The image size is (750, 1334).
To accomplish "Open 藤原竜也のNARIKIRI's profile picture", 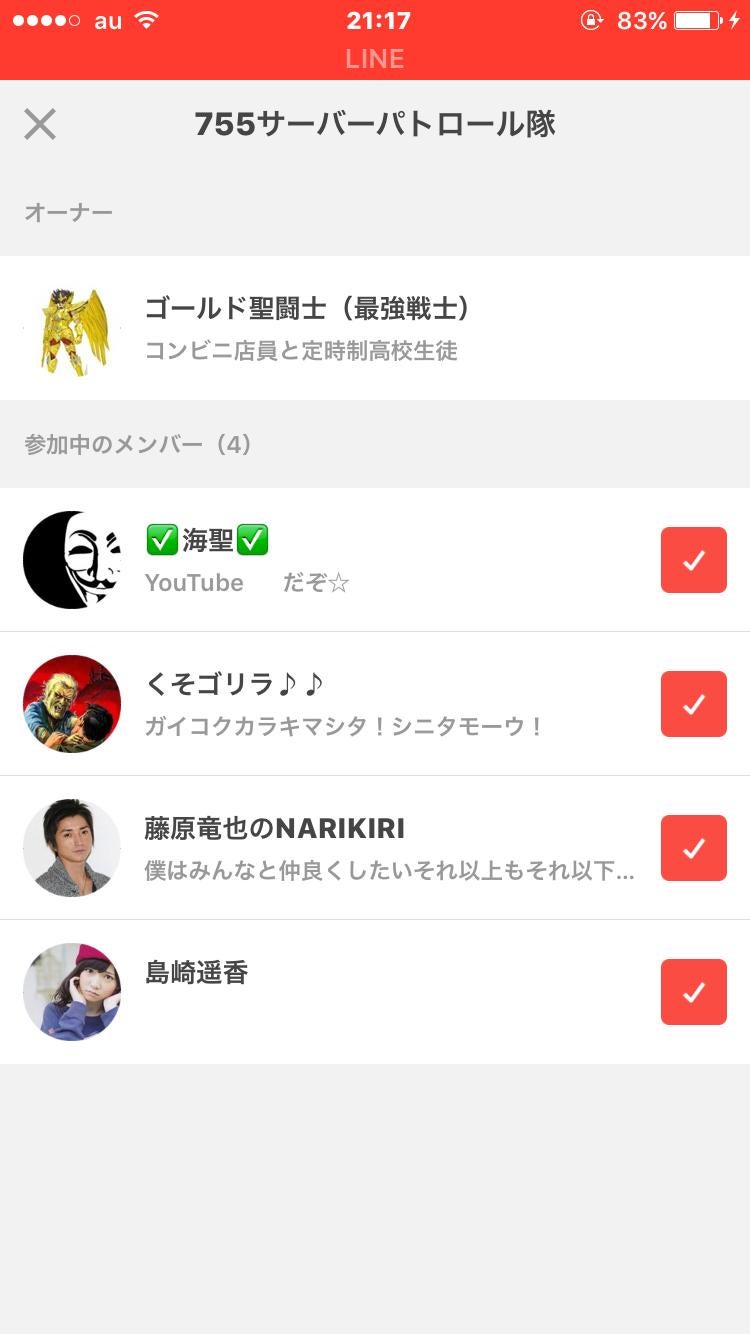I will tap(71, 848).
